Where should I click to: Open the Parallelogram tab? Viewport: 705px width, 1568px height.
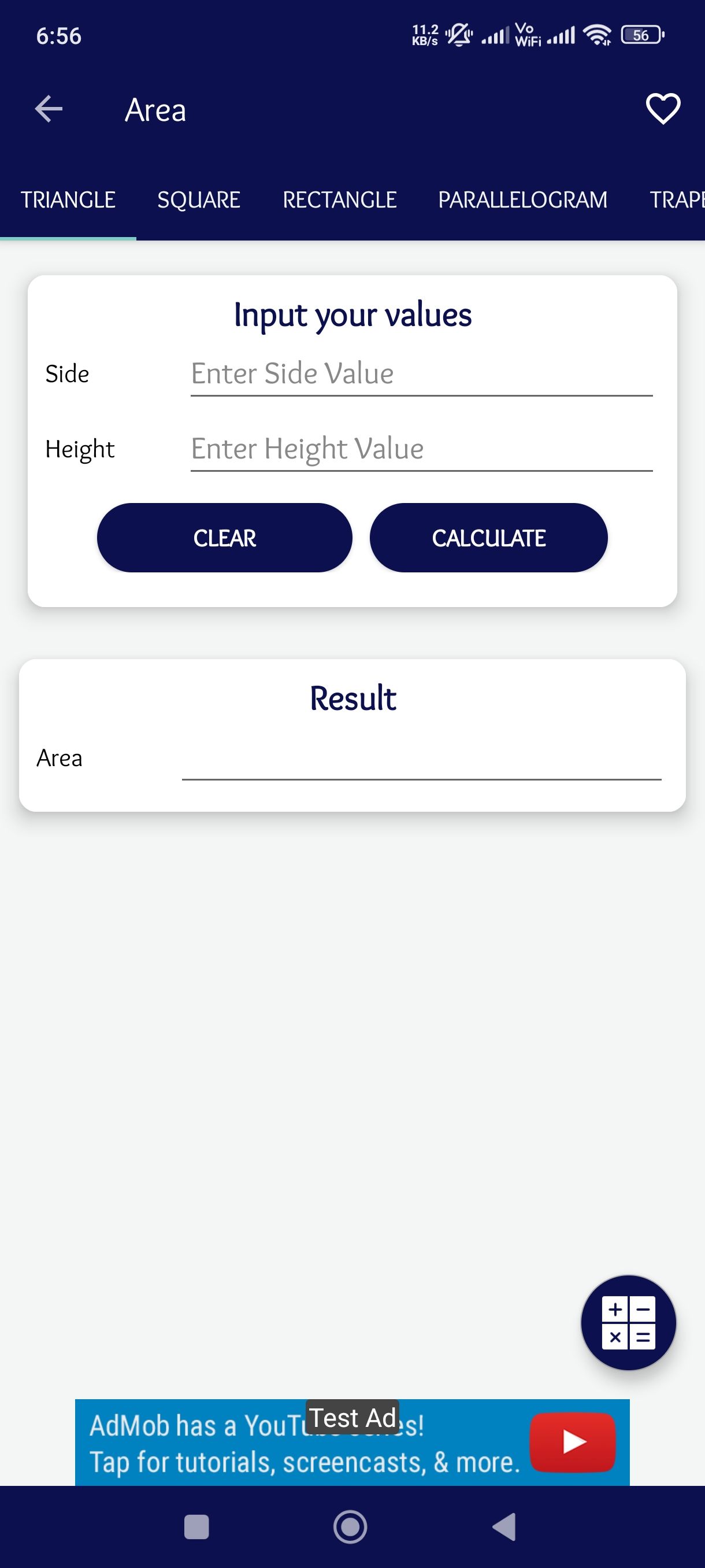coord(522,200)
